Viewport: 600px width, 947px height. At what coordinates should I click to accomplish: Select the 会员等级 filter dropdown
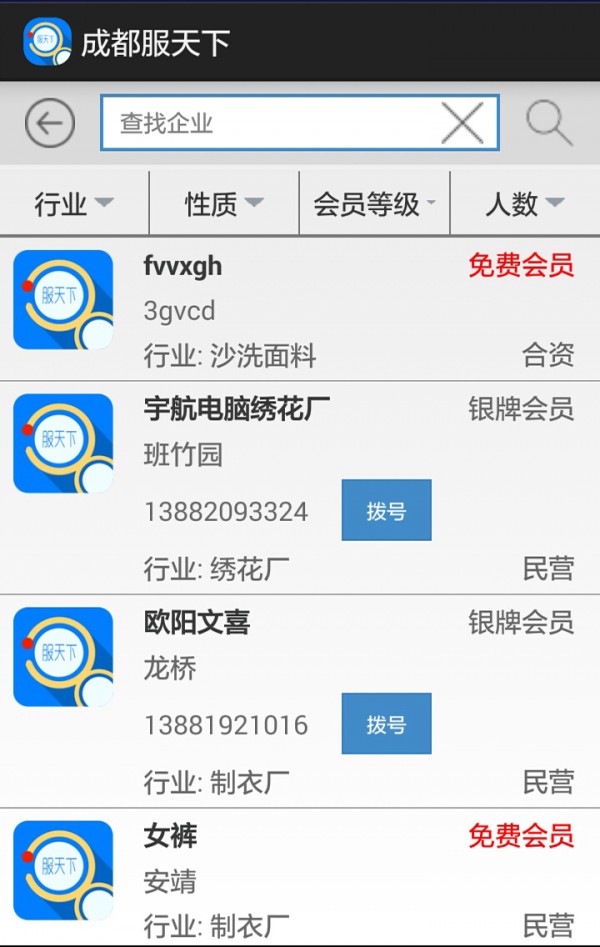click(374, 204)
